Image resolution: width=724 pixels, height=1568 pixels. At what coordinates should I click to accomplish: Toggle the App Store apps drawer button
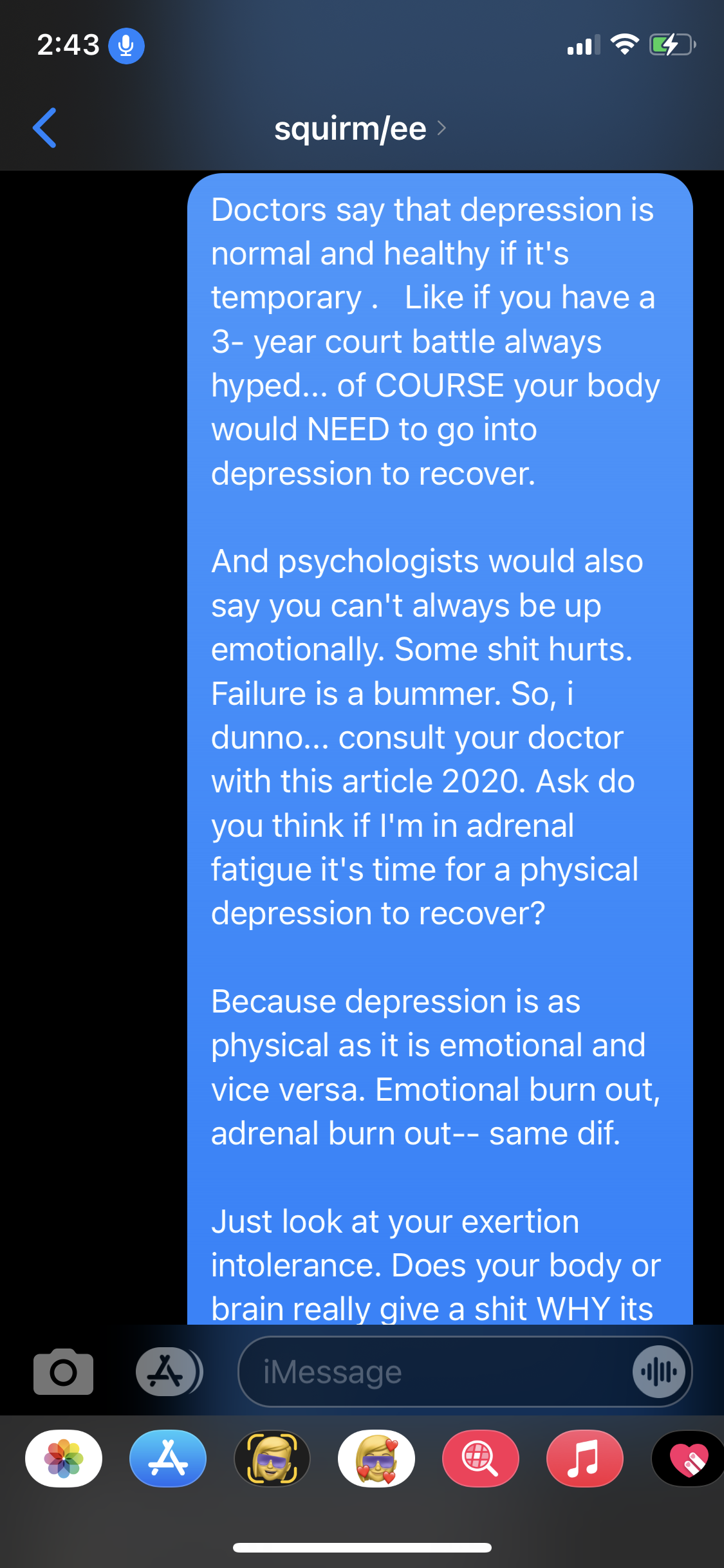coord(169,1372)
